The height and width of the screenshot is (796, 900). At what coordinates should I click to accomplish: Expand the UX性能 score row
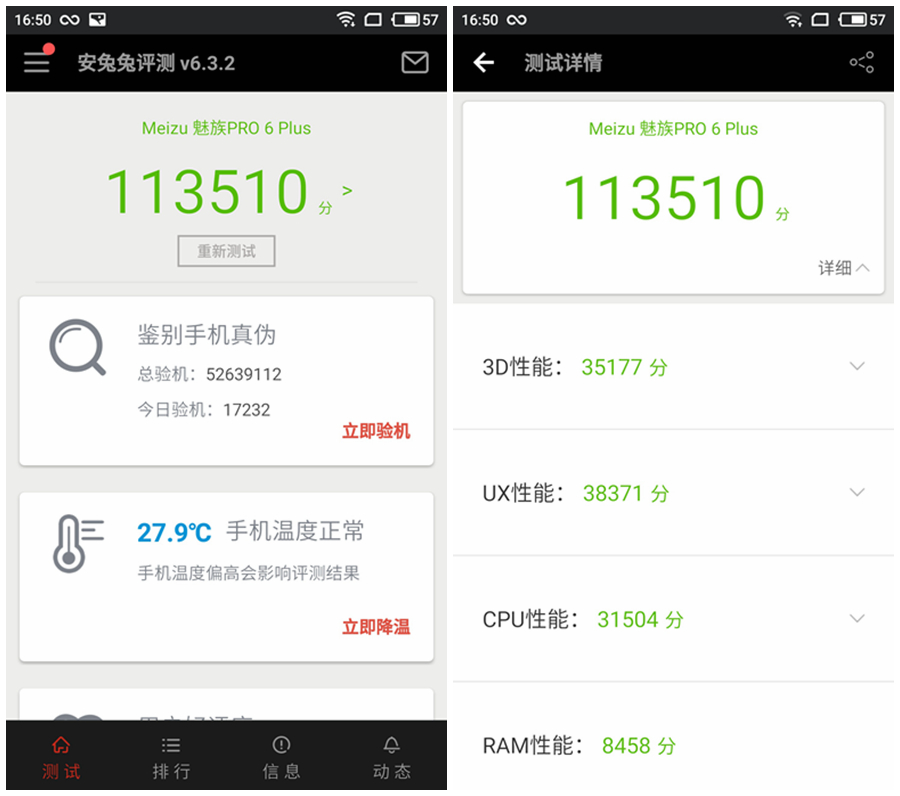tap(857, 492)
